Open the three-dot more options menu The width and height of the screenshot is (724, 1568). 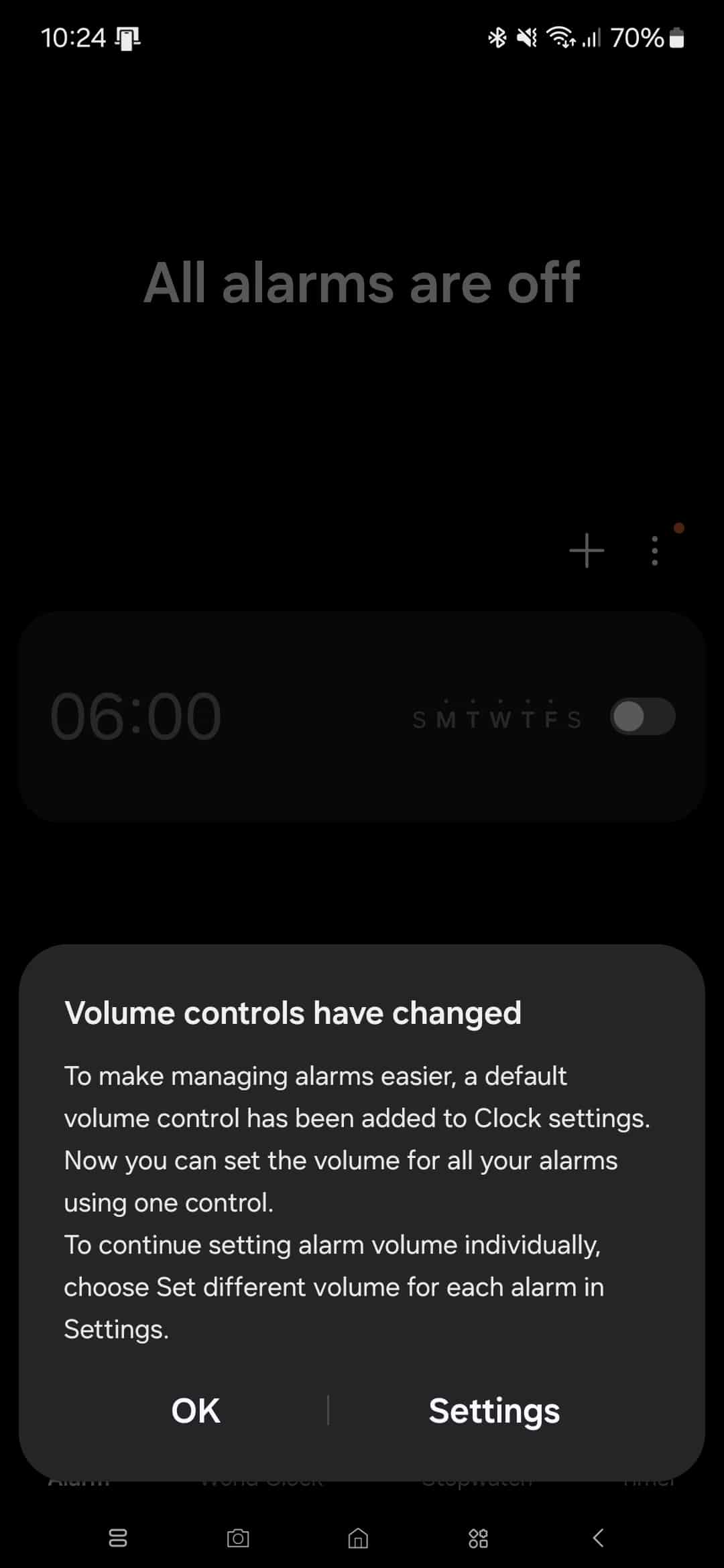[x=655, y=551]
